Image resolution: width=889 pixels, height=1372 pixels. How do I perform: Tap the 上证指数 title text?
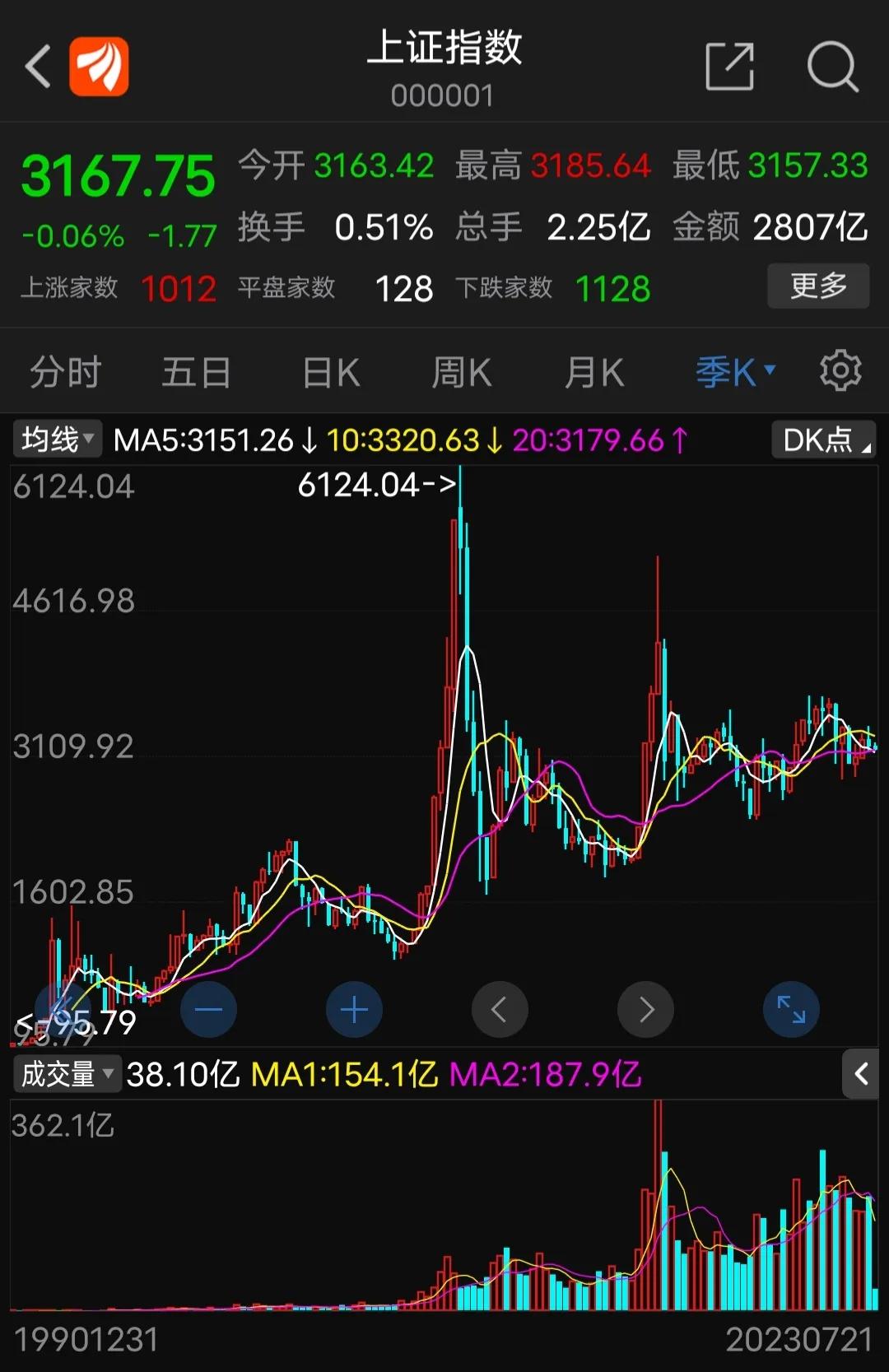point(444,49)
